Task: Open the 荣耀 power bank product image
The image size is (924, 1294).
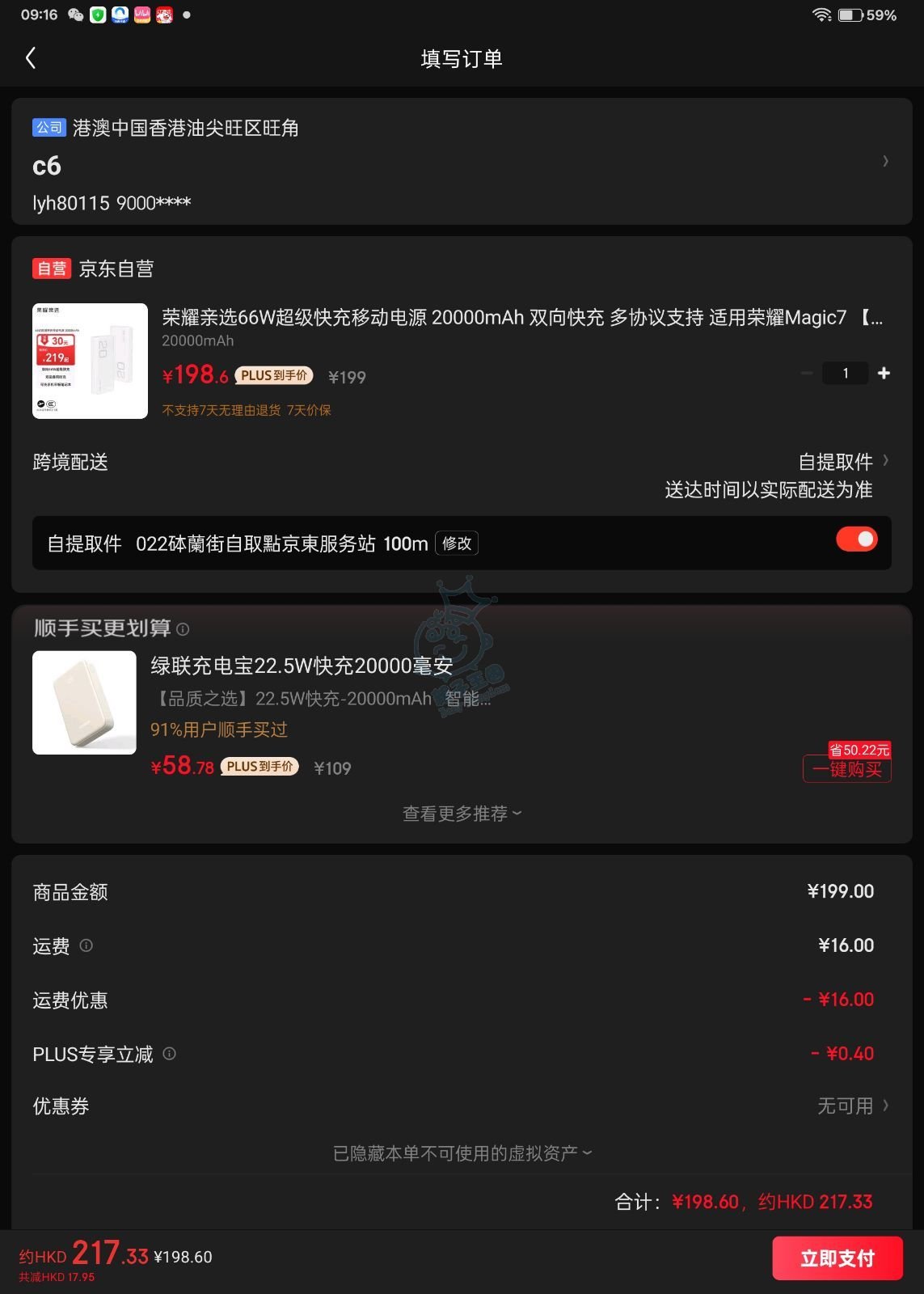Action: pyautogui.click(x=90, y=361)
